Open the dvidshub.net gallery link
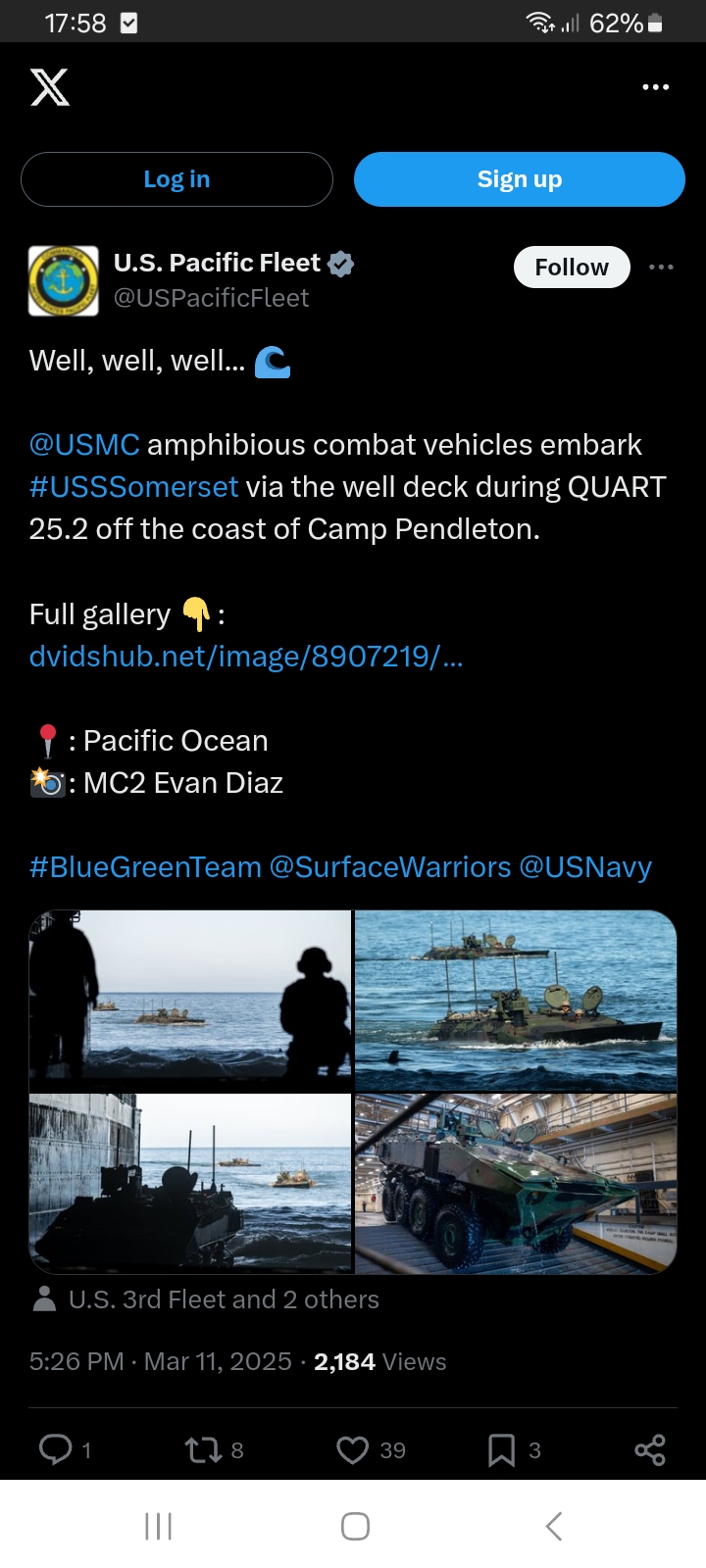 246,657
